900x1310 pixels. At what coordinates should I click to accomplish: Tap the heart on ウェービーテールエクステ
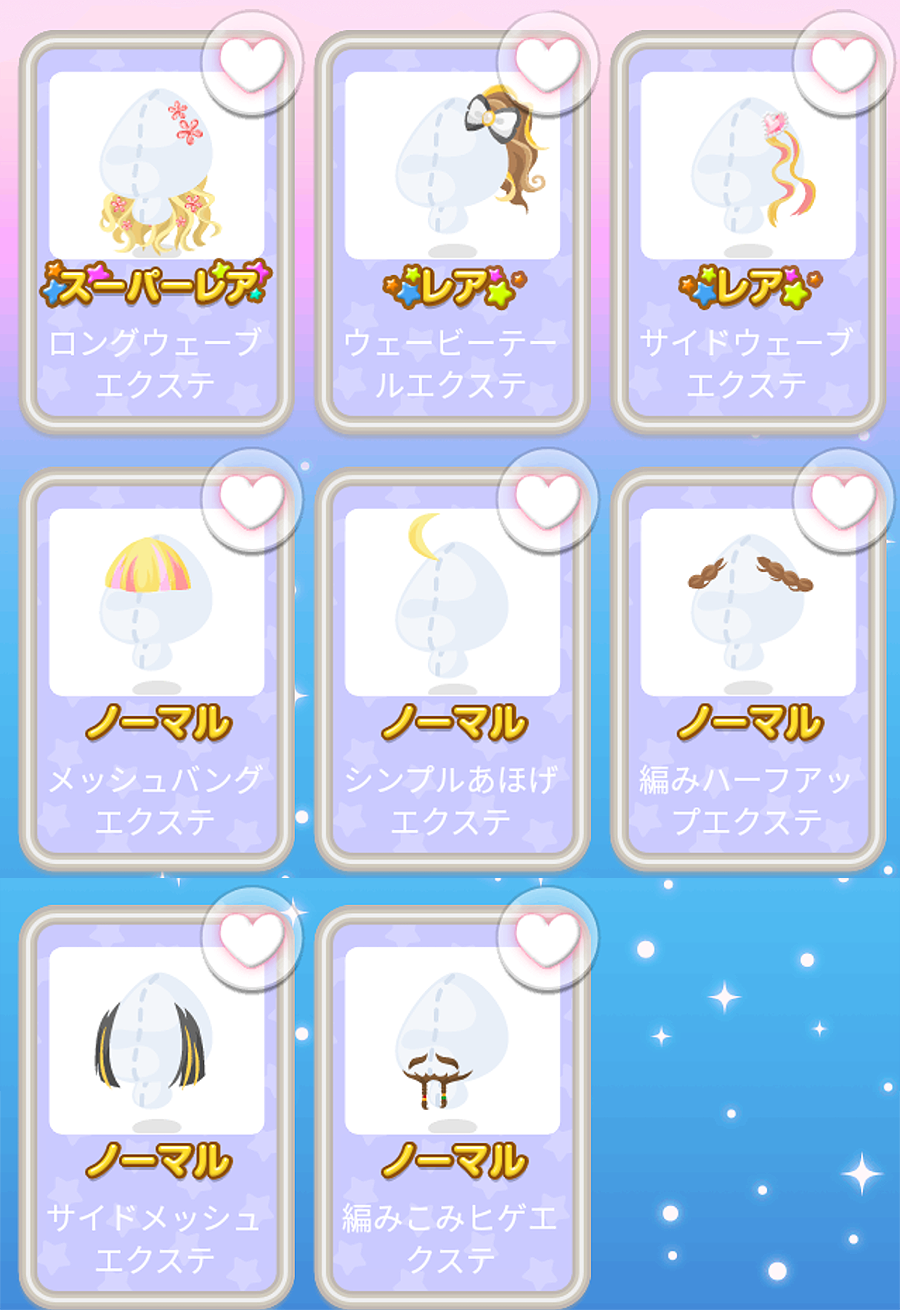tap(547, 62)
